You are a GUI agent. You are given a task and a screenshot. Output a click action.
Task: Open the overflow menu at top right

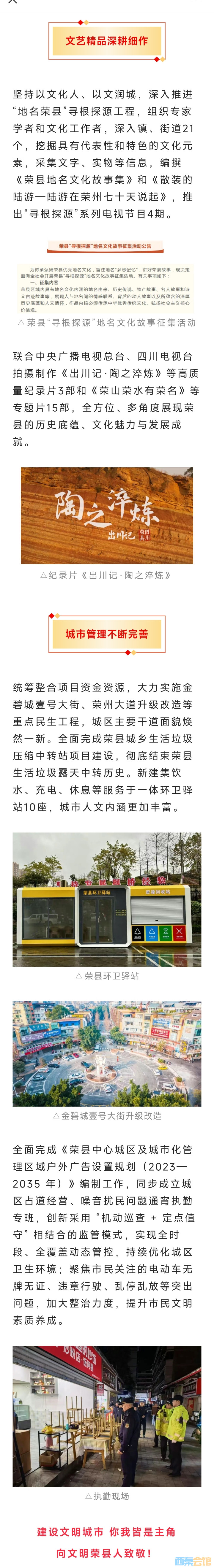[x=196, y=2]
